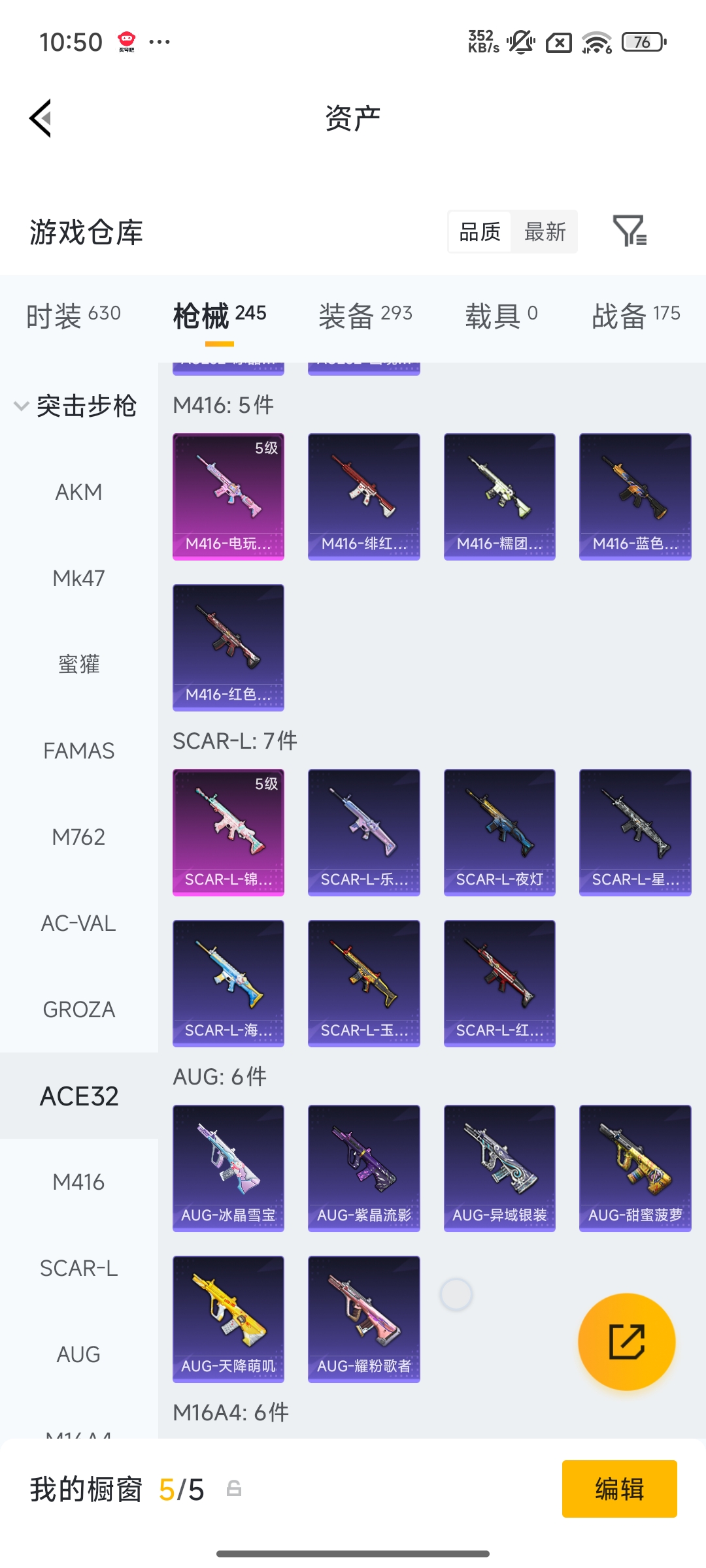View the M416-蓝色 skin tile
This screenshot has width=706, height=1568.
click(x=635, y=497)
